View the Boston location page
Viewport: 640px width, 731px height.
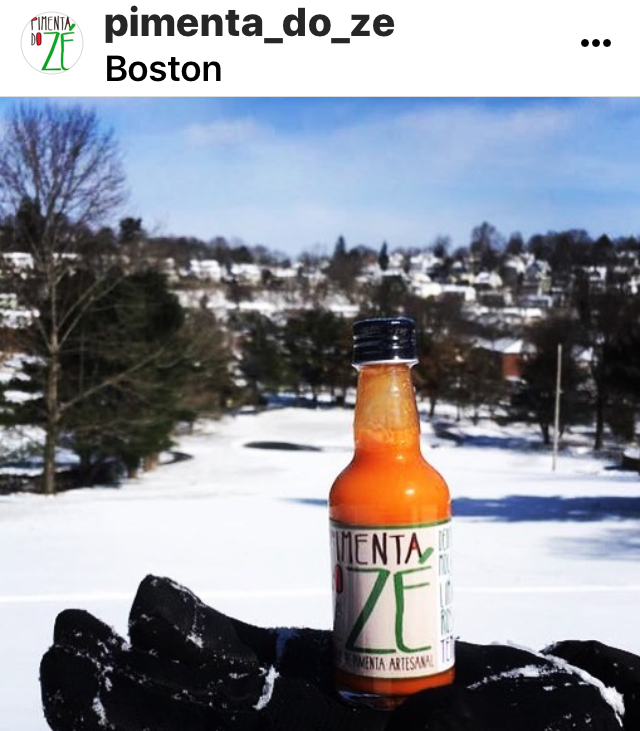[x=163, y=68]
